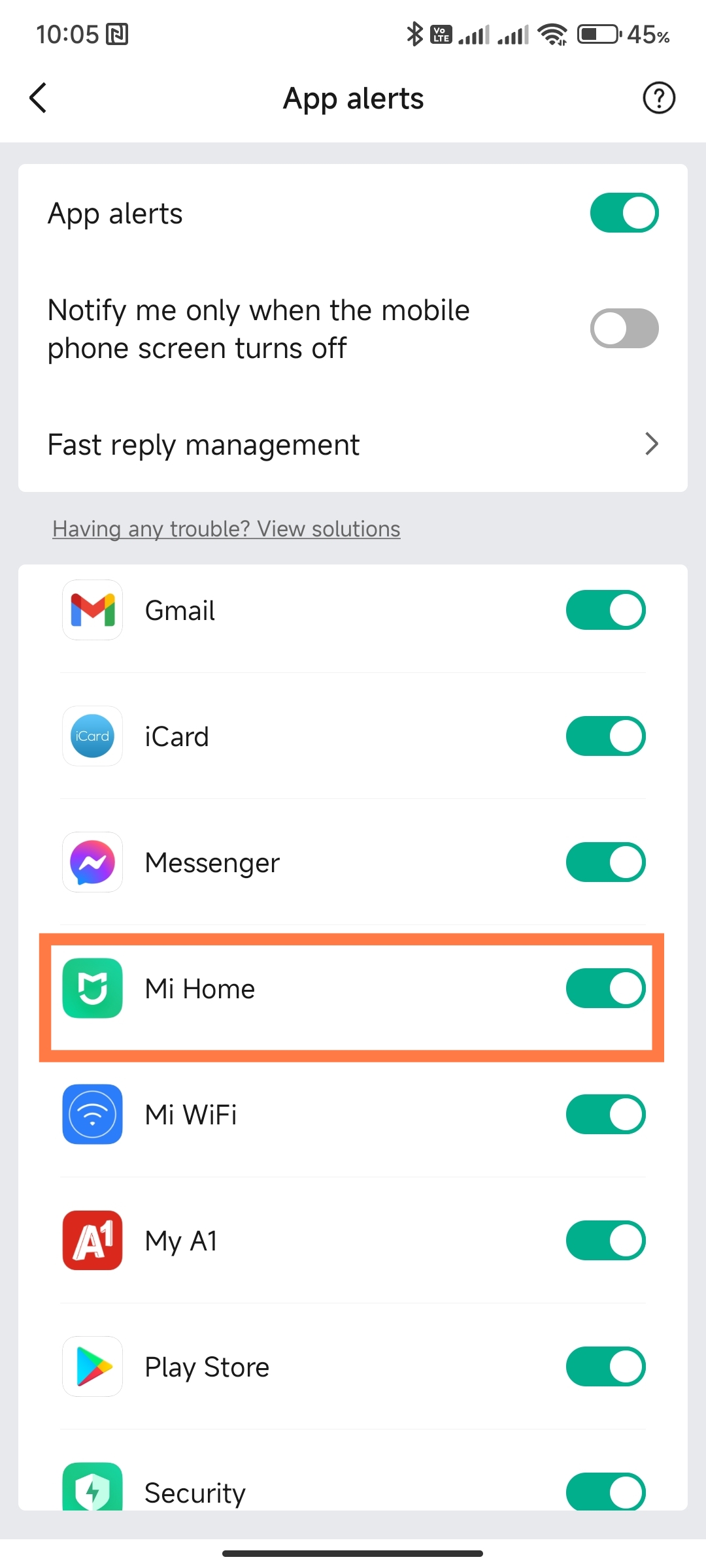
Task: Switch off Messenger alerts
Action: tap(605, 862)
